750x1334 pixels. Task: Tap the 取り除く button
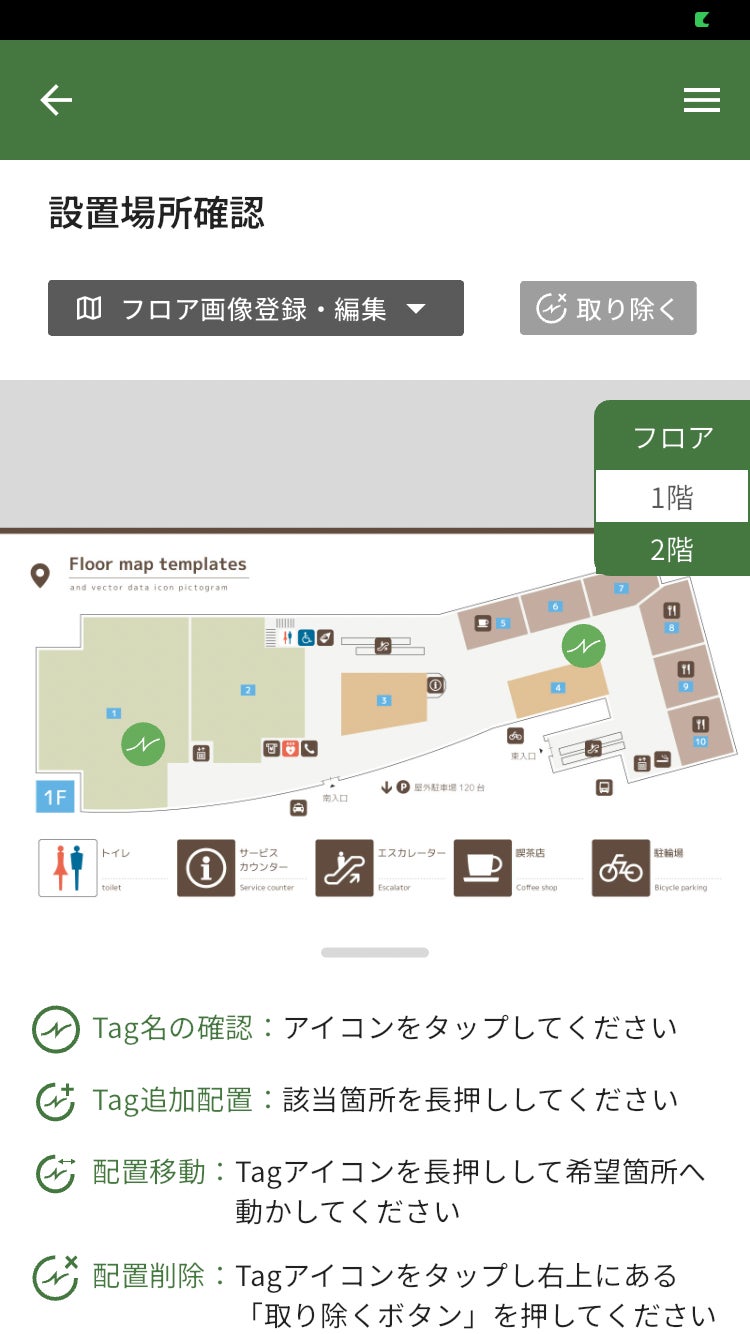pos(608,308)
